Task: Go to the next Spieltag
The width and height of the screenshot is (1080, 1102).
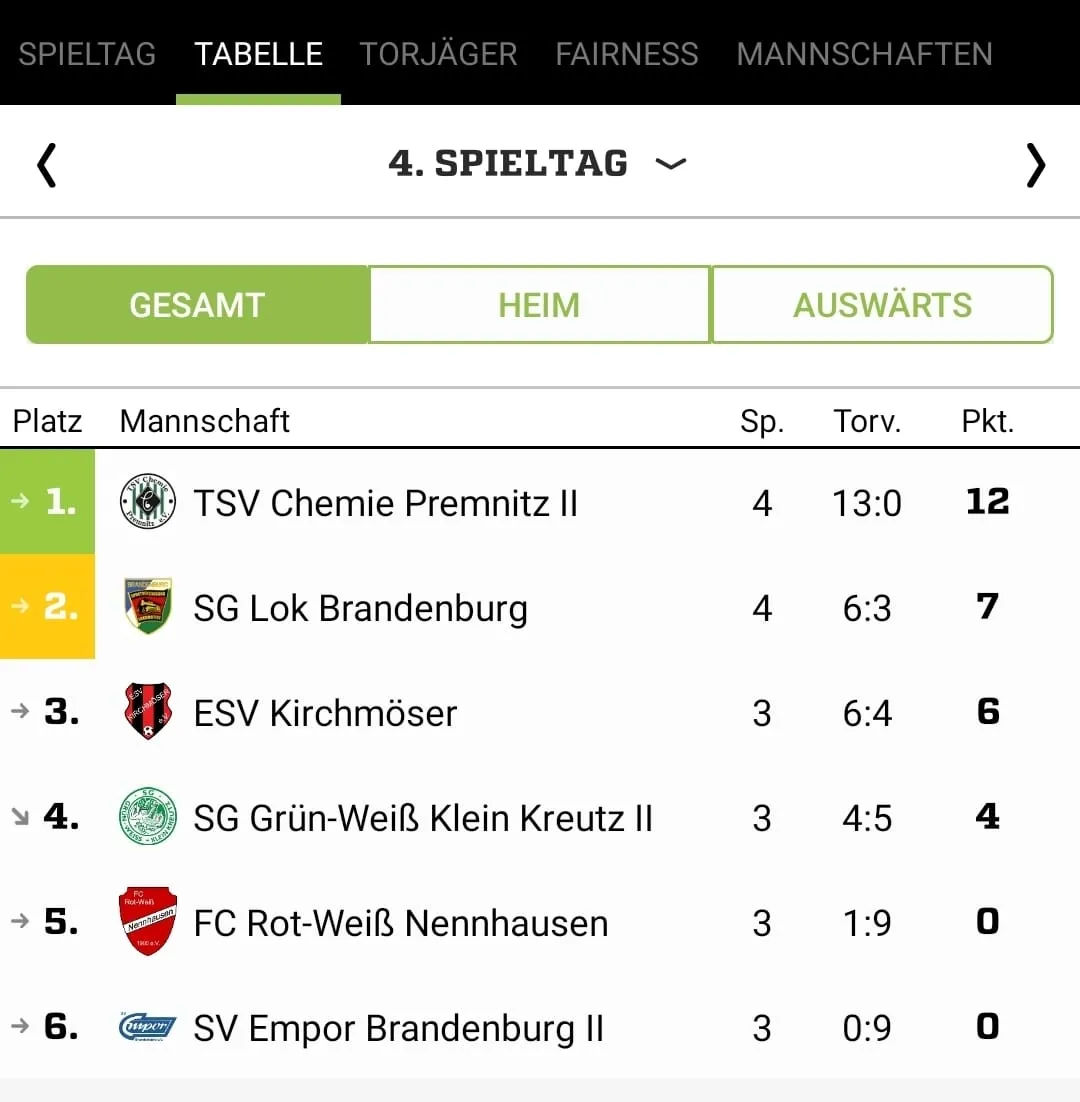Action: 1035,165
